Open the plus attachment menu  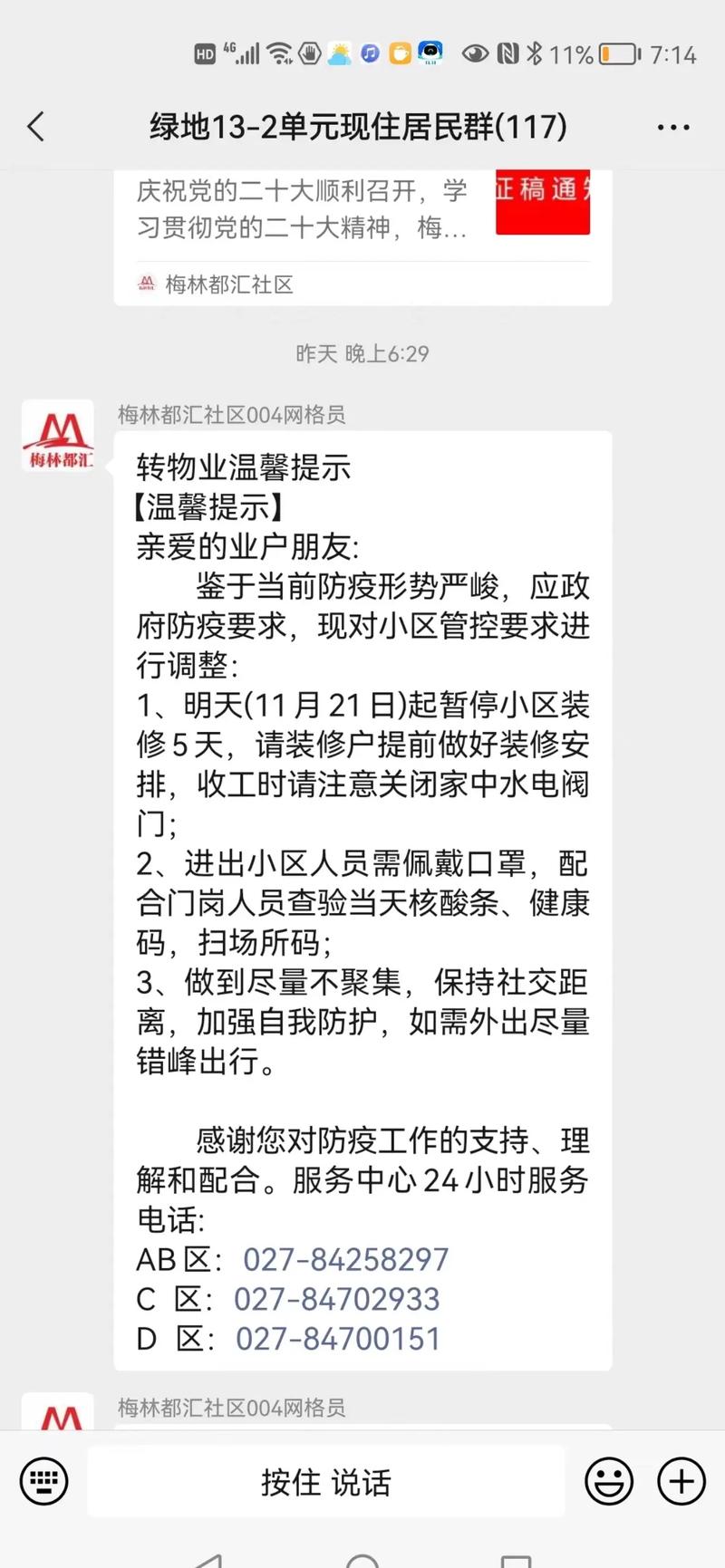coord(681,1482)
